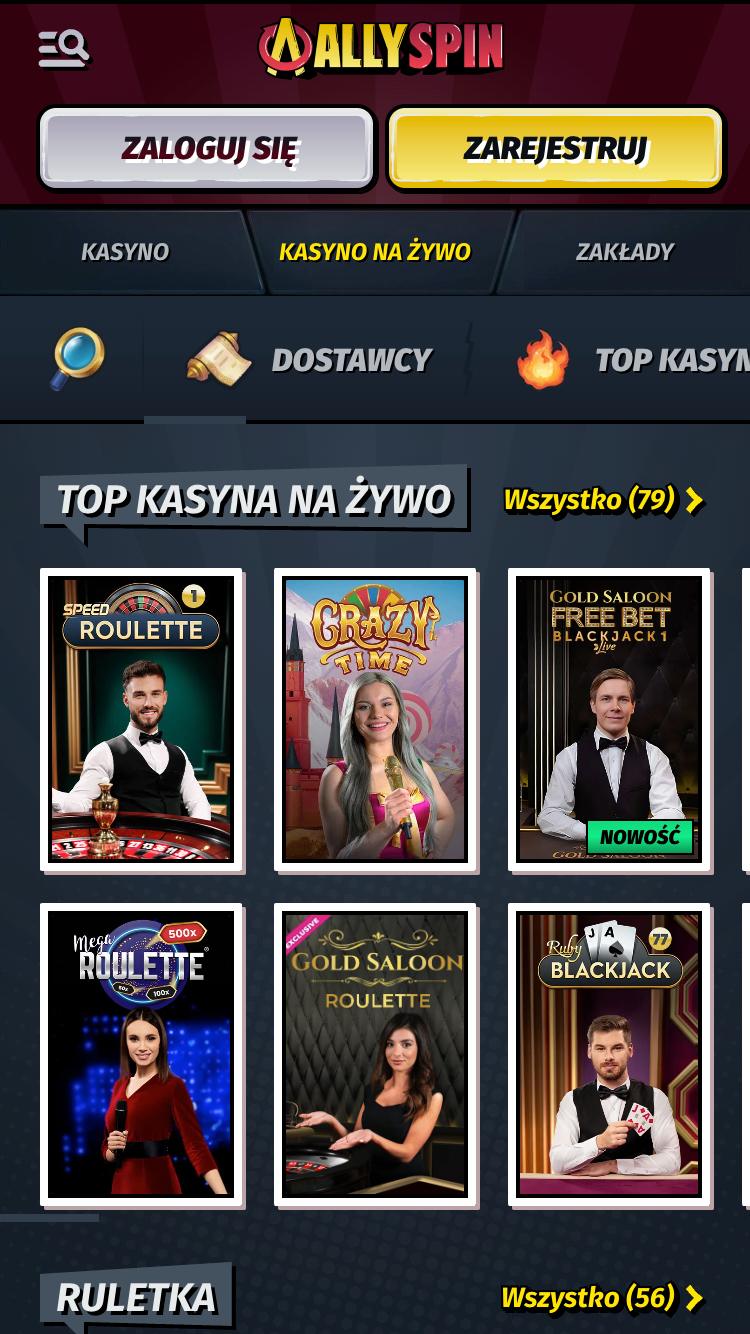View all 79 top live casino games
The height and width of the screenshot is (1334, 750).
[603, 499]
